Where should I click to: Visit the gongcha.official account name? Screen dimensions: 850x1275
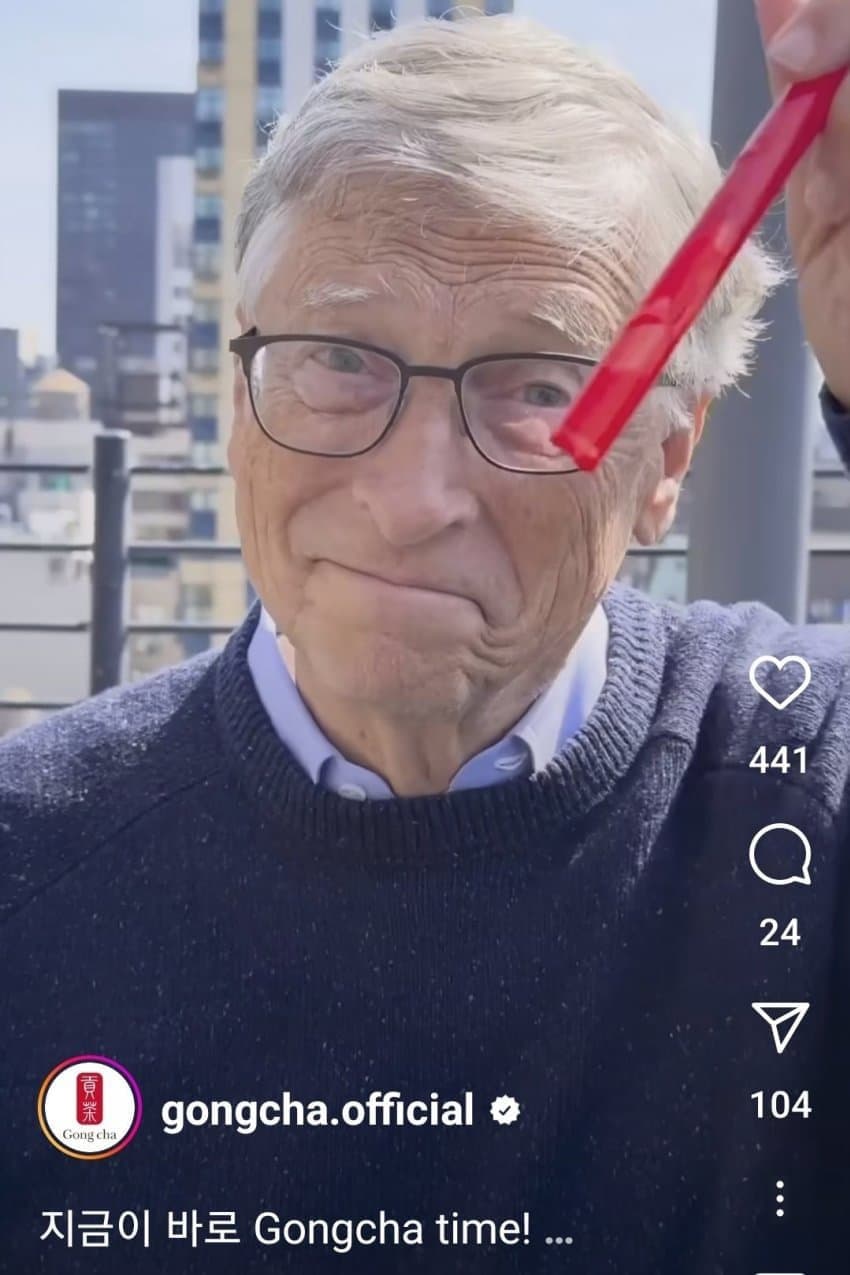click(317, 1110)
